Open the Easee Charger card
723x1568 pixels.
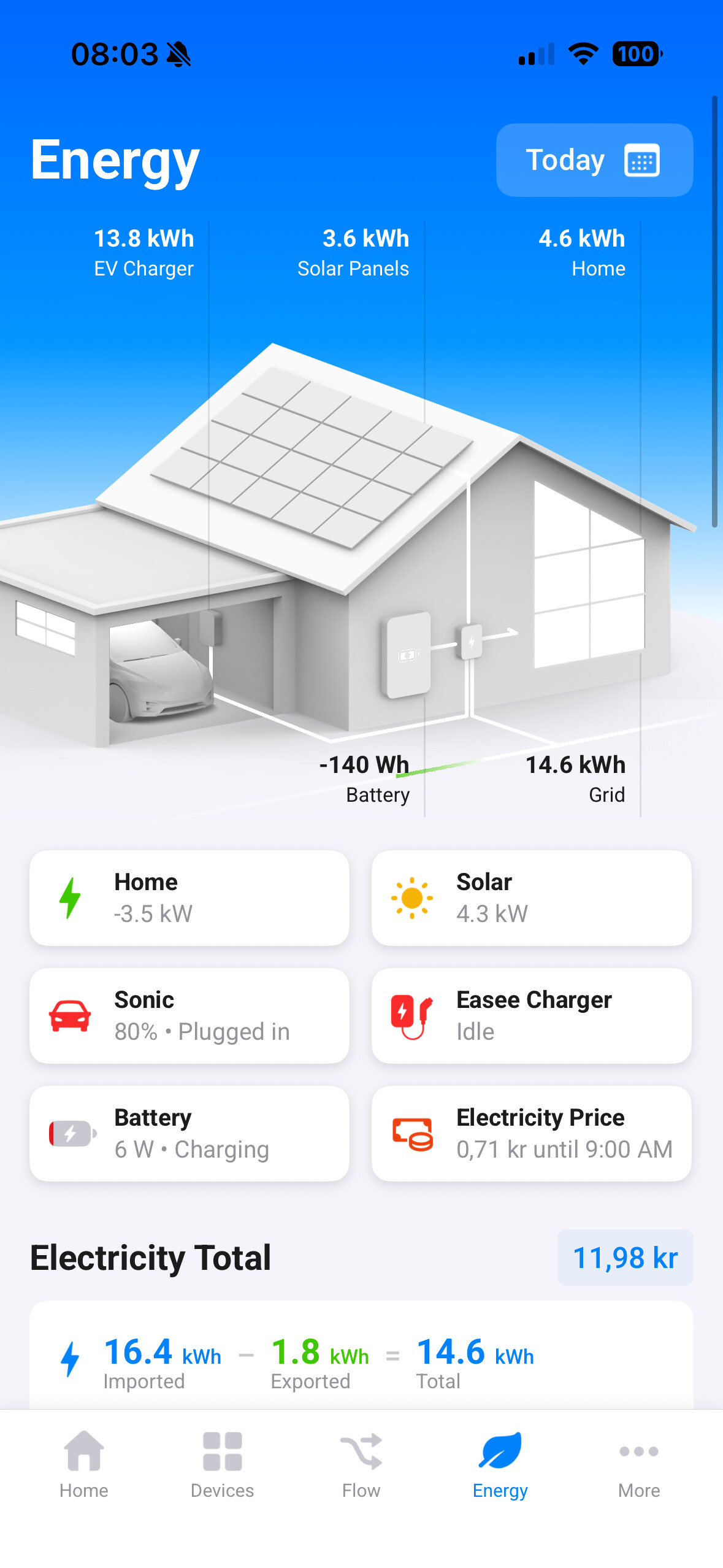(531, 1015)
